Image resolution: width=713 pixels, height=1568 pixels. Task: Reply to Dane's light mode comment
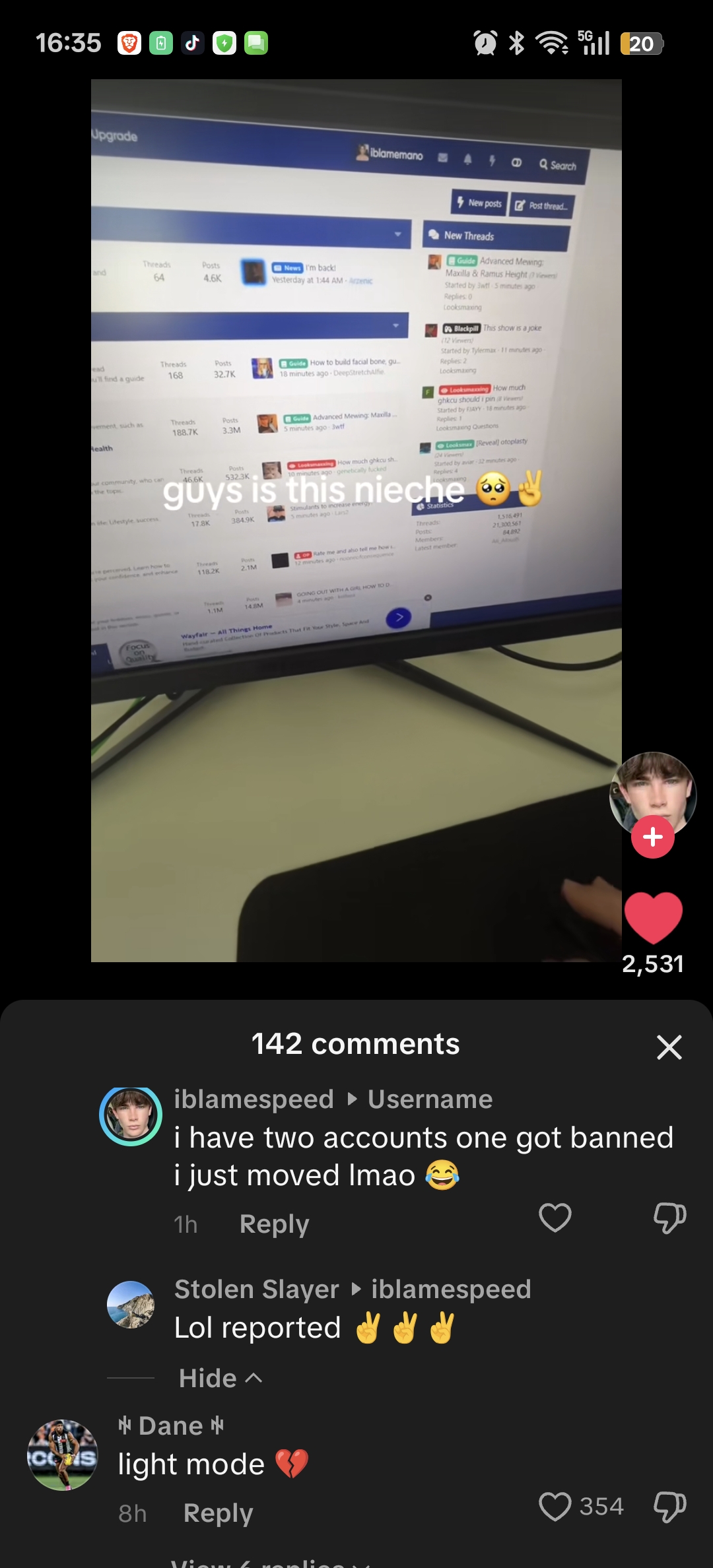coord(218,1513)
